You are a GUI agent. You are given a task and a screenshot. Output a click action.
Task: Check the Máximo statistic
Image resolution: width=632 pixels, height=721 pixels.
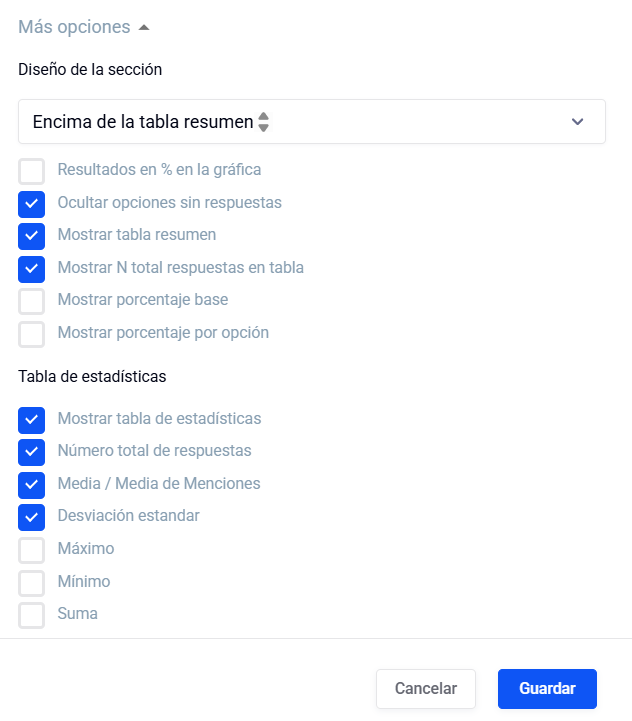[32, 549]
